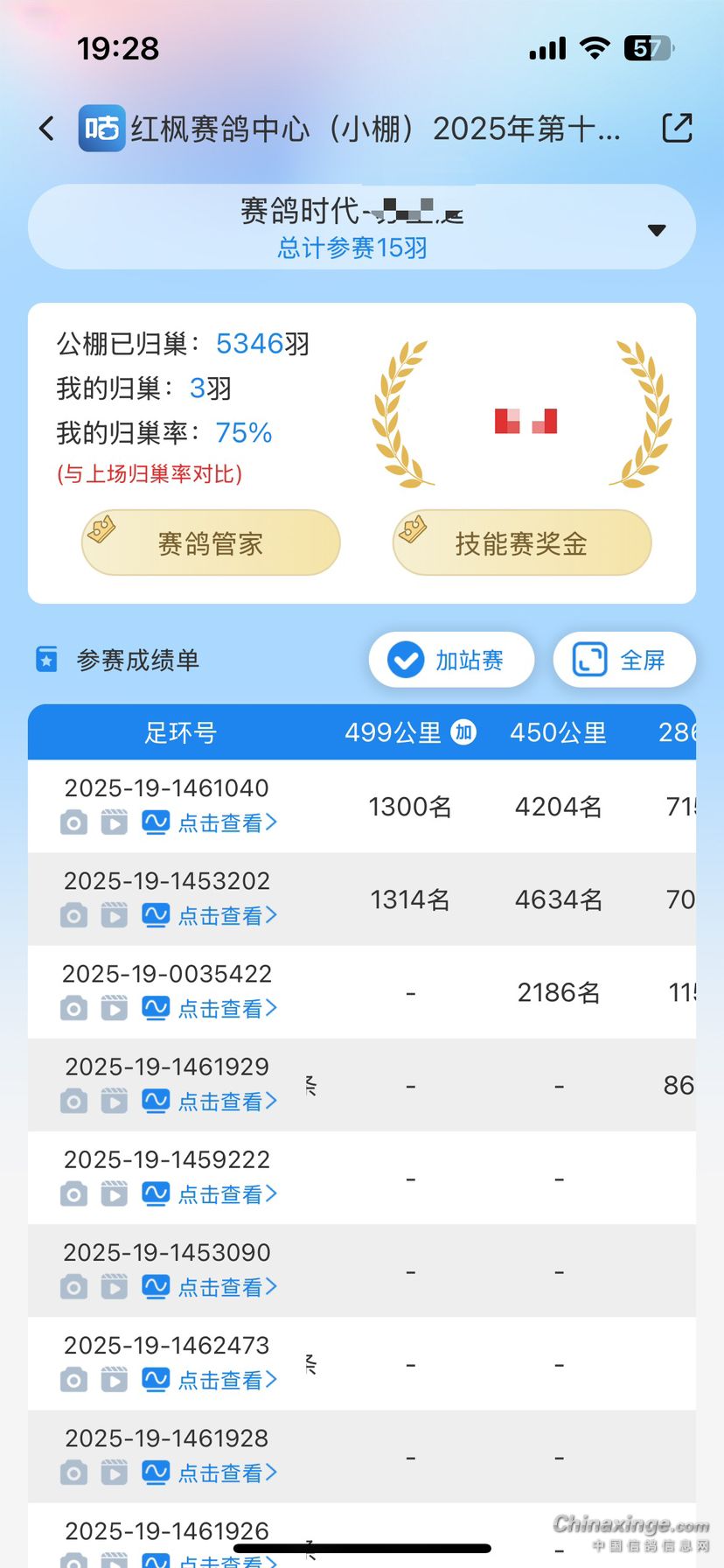Image resolution: width=724 pixels, height=1568 pixels.
Task: Open video icon for ring 2025-19-1459222
Action: [x=115, y=1193]
